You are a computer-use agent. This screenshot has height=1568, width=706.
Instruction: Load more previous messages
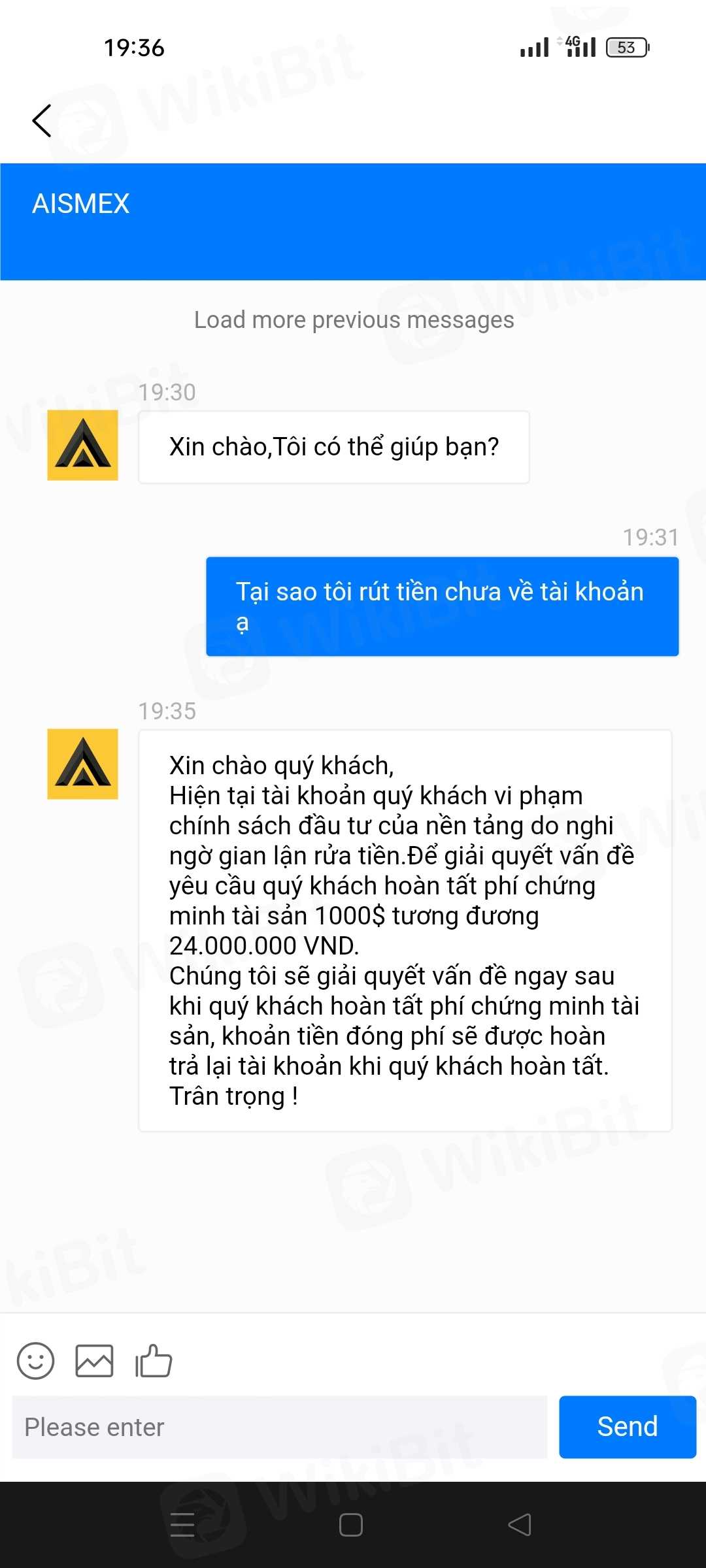[354, 320]
